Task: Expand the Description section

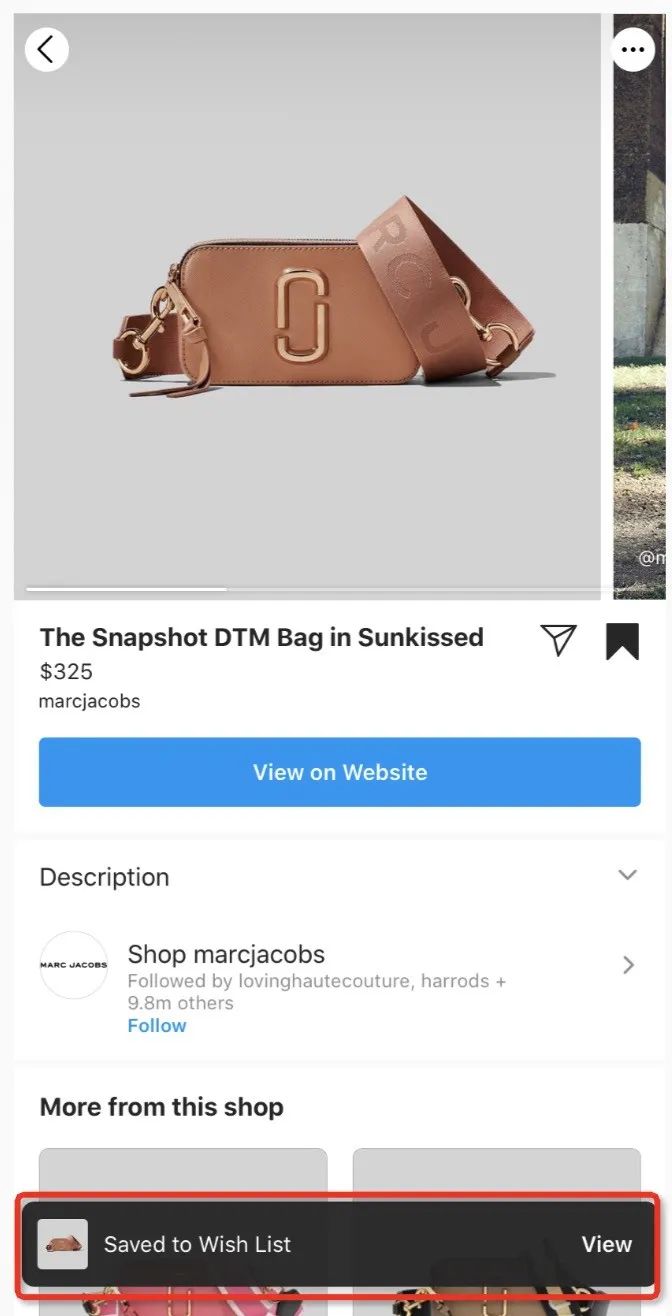Action: click(627, 876)
